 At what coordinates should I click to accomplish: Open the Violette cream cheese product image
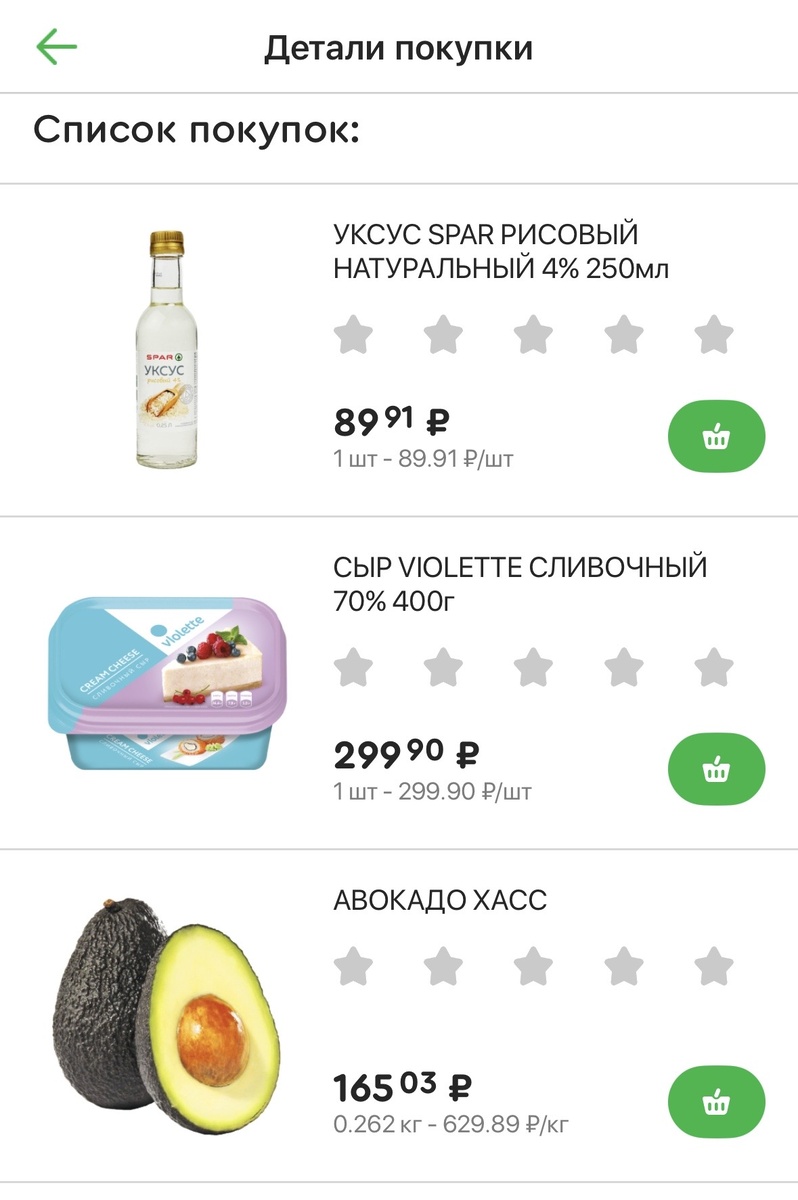click(167, 682)
